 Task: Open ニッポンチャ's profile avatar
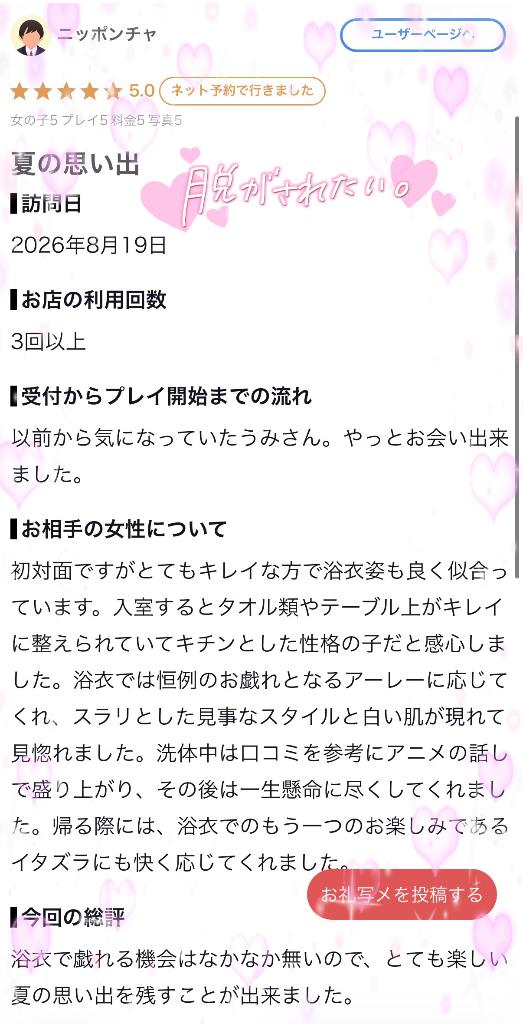31,35
